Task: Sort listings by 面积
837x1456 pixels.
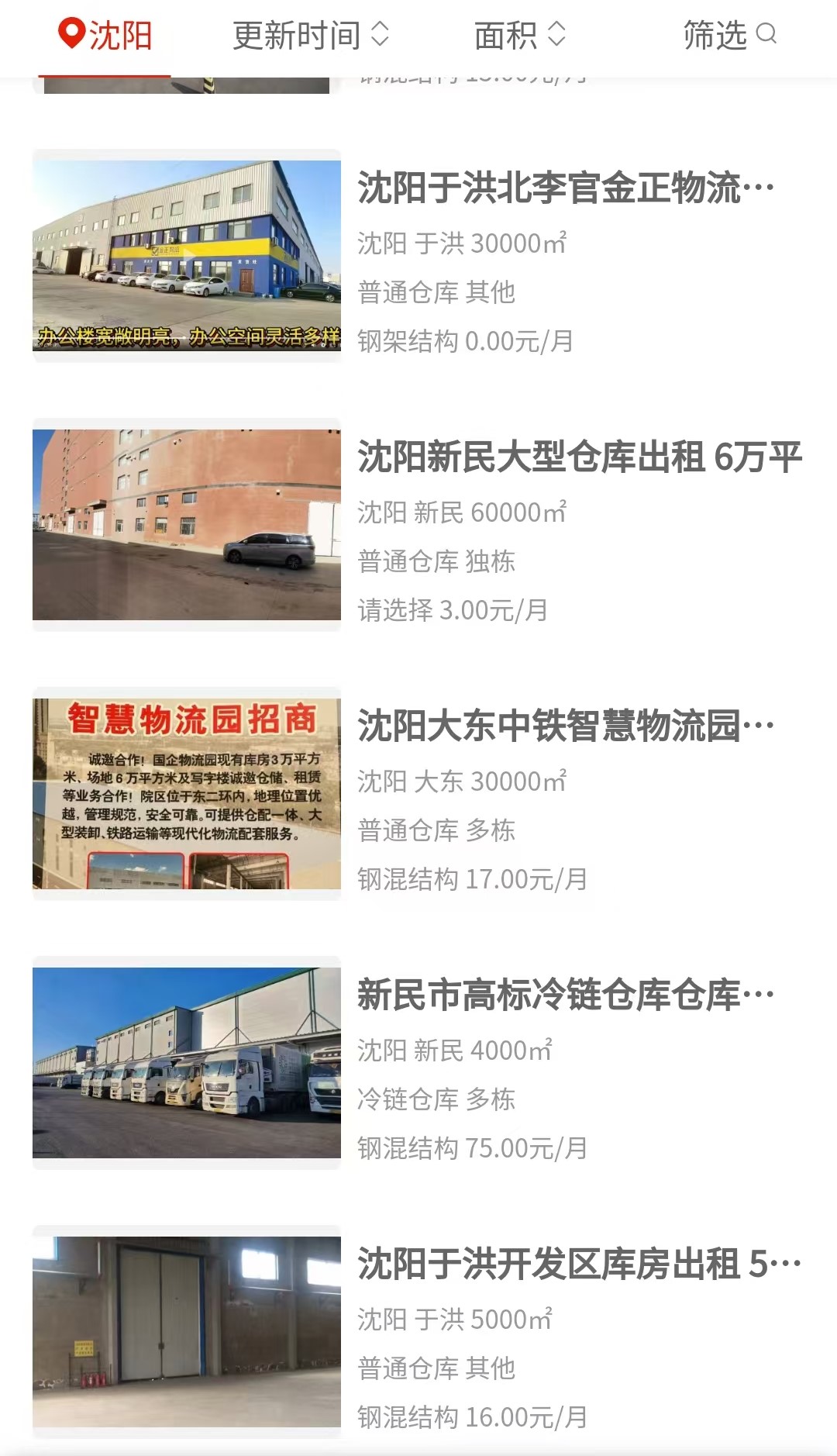Action: (520, 36)
